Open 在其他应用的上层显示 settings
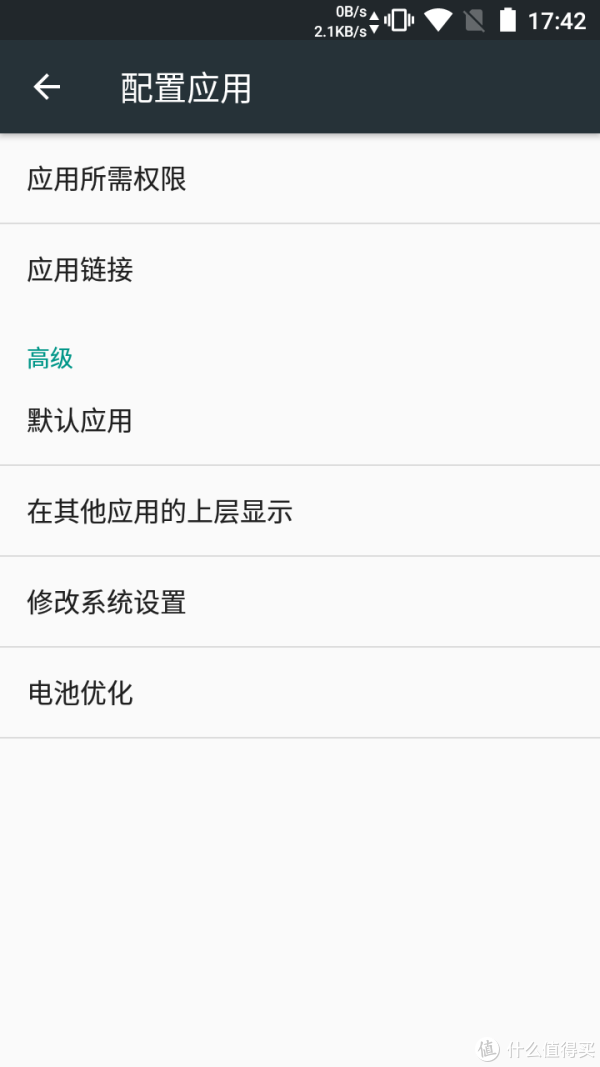Image resolution: width=600 pixels, height=1067 pixels. click(300, 511)
